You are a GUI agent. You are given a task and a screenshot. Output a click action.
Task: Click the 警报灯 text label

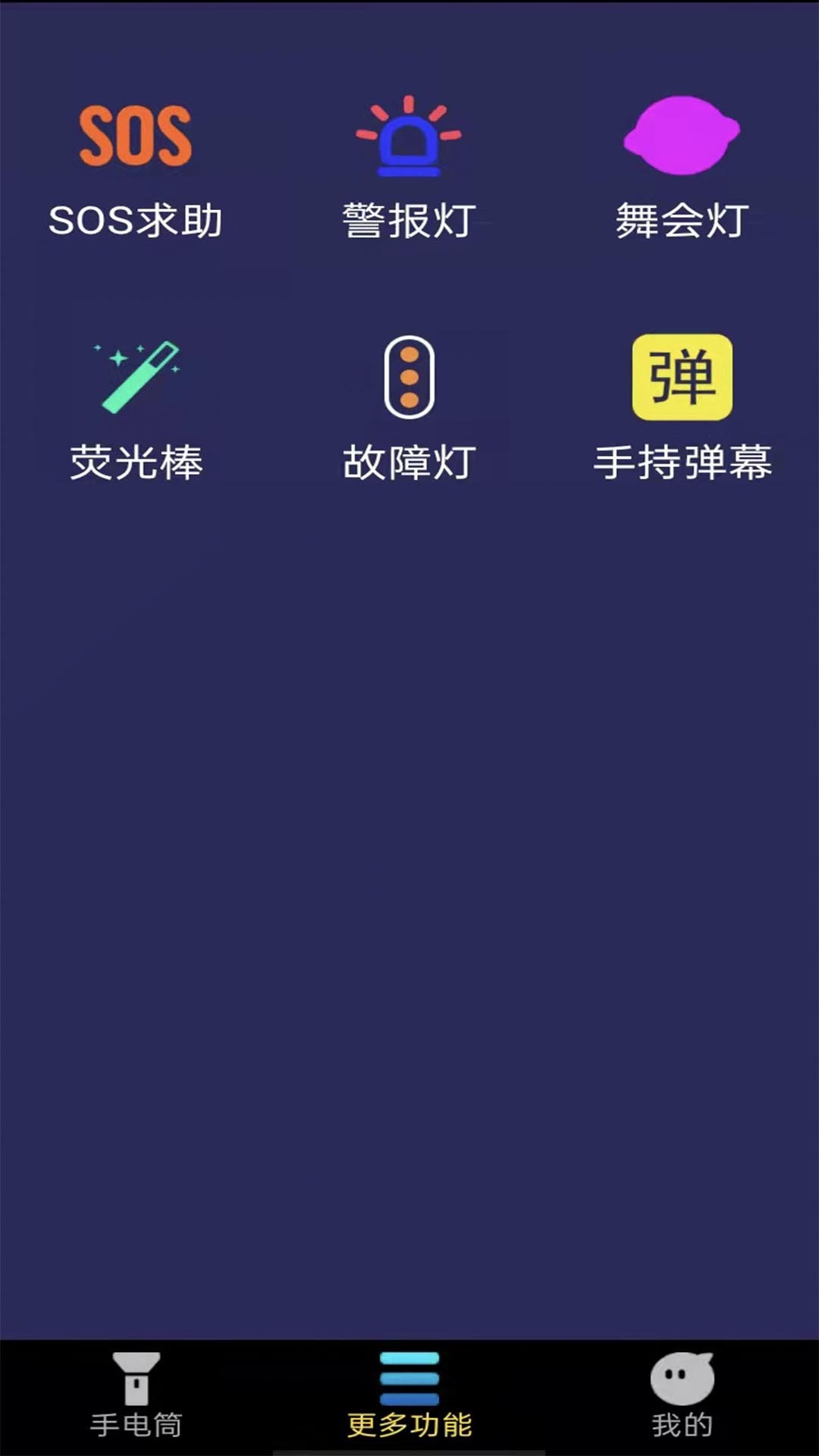(x=409, y=220)
